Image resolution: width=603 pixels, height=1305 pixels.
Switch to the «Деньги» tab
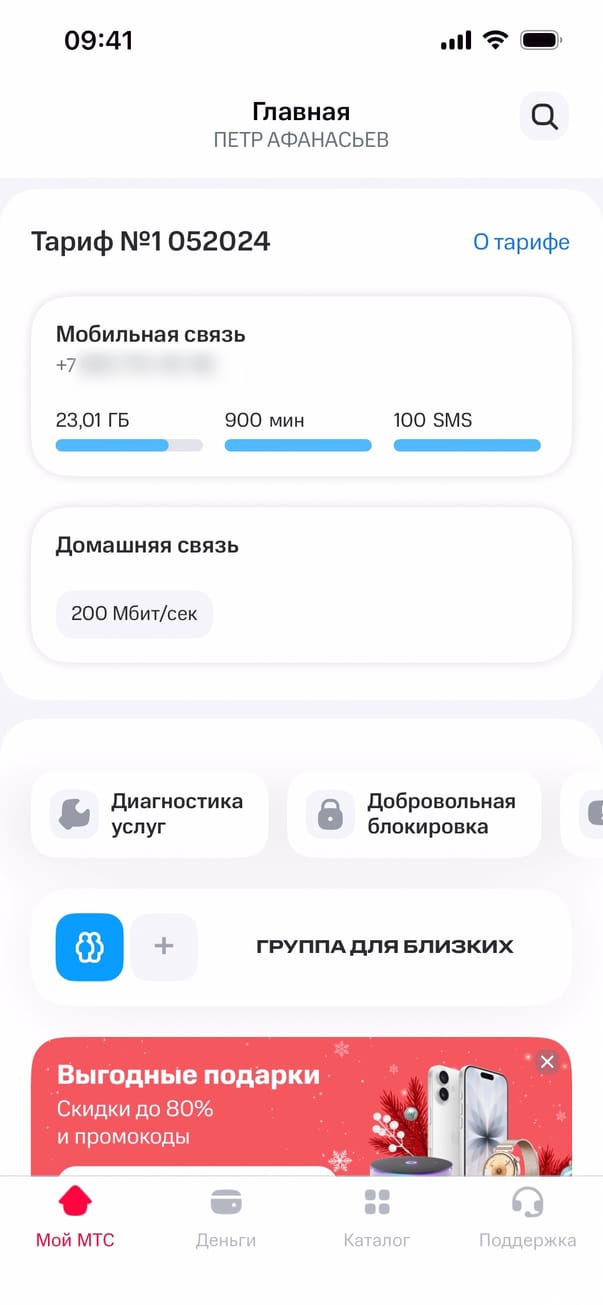tap(226, 1218)
